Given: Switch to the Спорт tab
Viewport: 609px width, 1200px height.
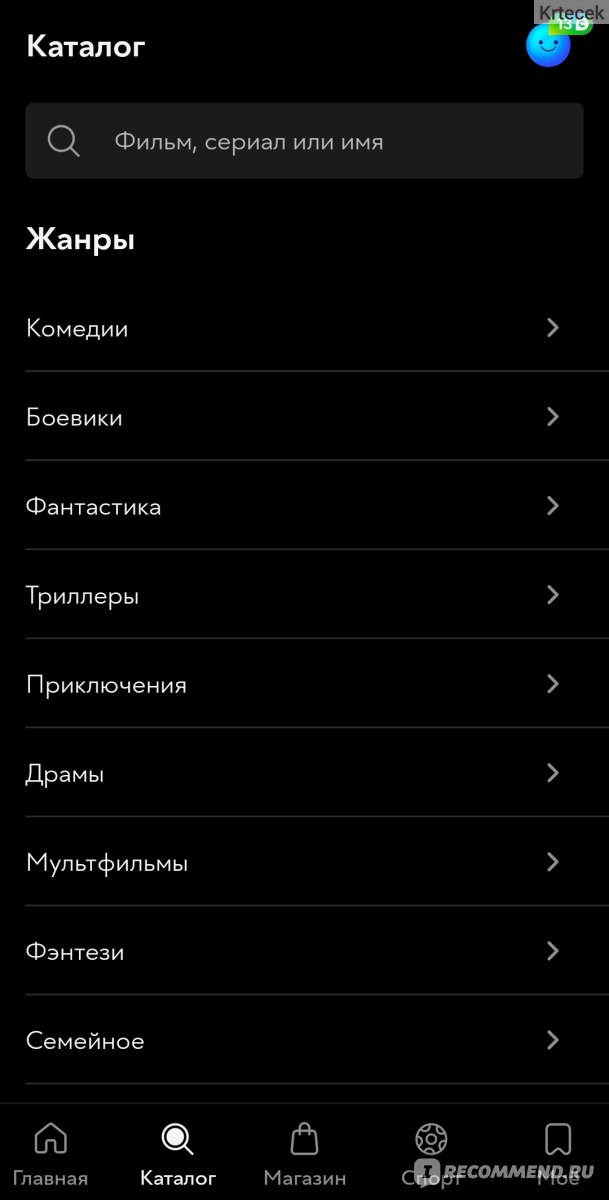Looking at the screenshot, I should pos(431,1154).
